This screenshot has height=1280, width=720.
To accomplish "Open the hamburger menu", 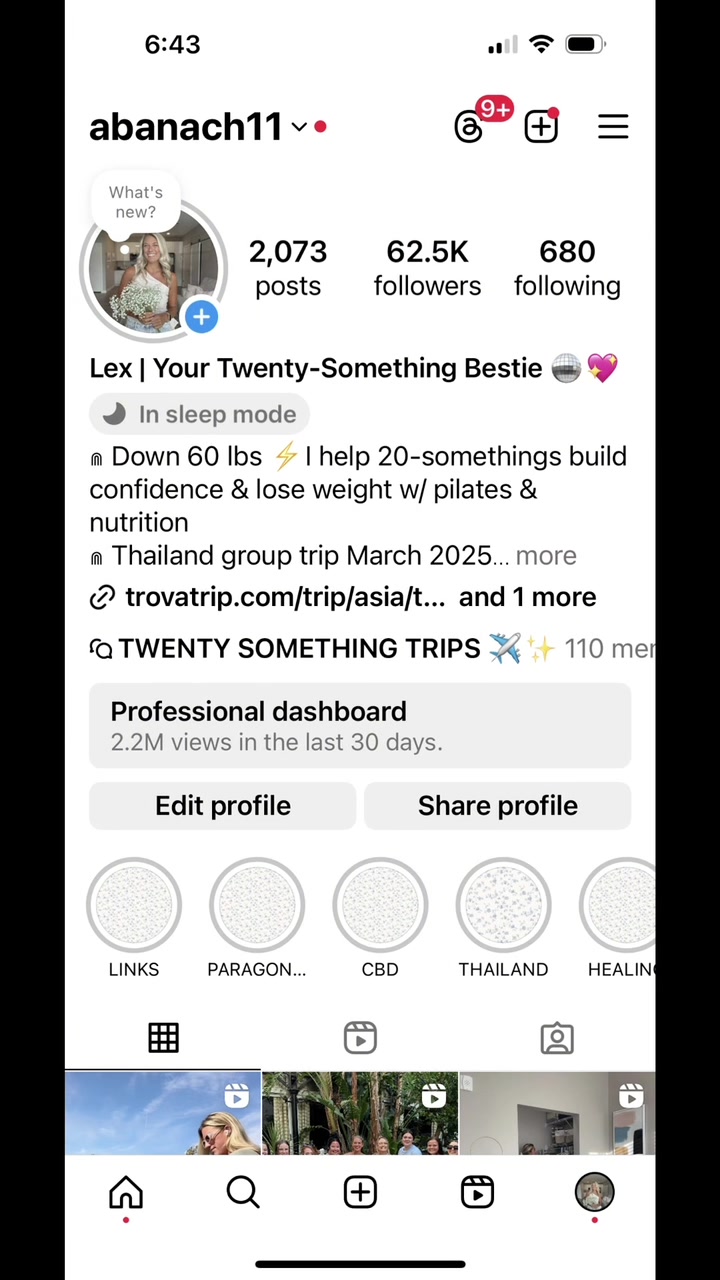I will pos(613,127).
